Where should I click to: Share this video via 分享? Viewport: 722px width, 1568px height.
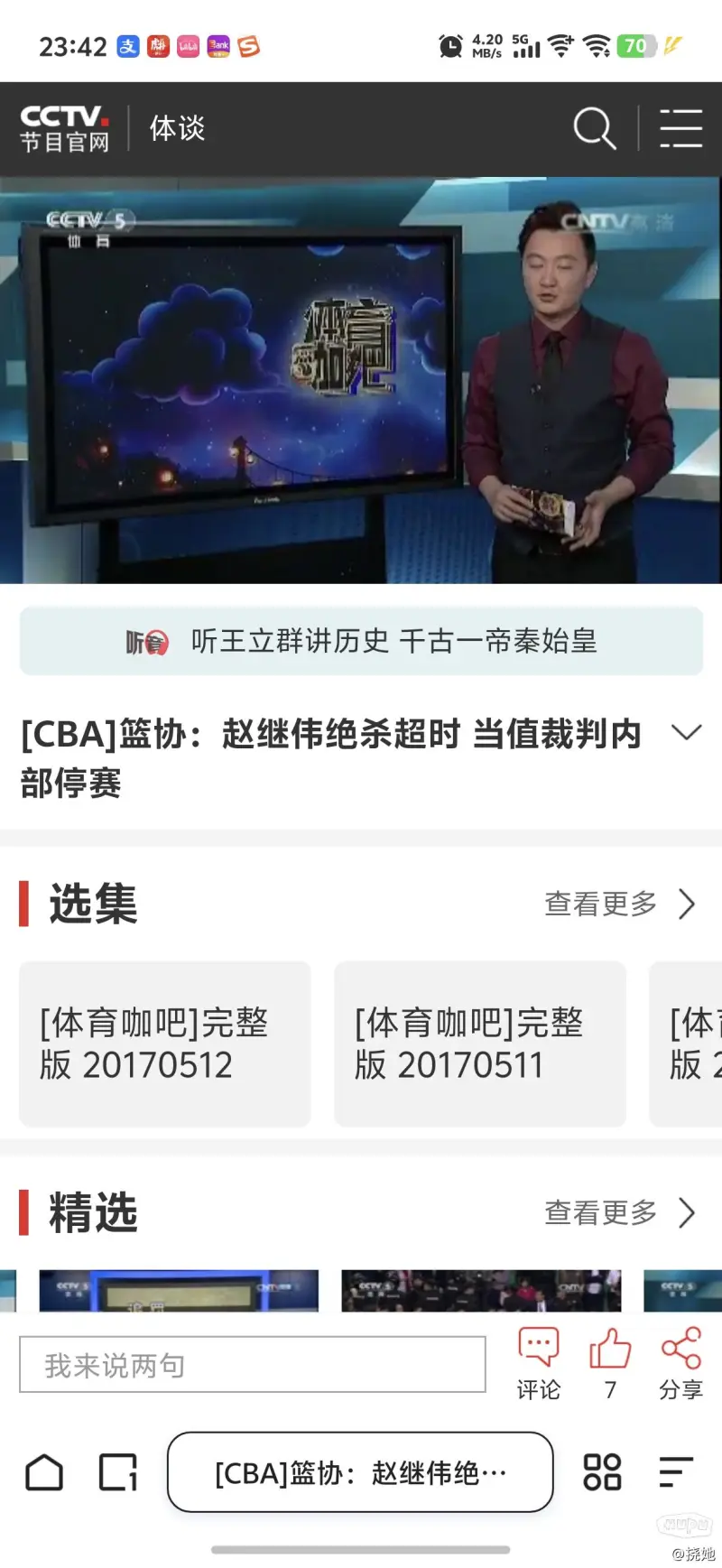[x=680, y=1363]
